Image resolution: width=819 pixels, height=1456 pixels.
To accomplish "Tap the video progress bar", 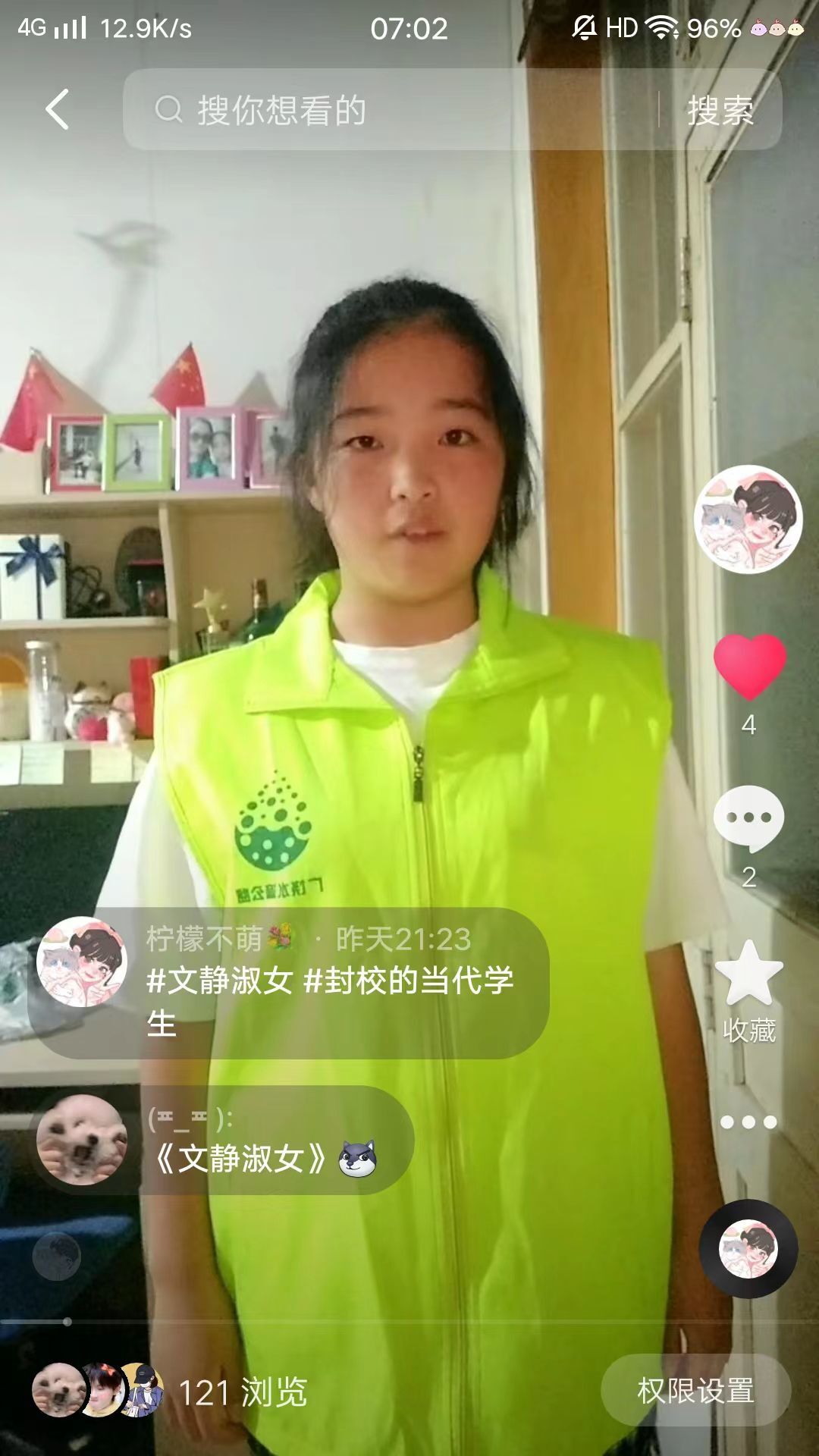I will point(409,1322).
